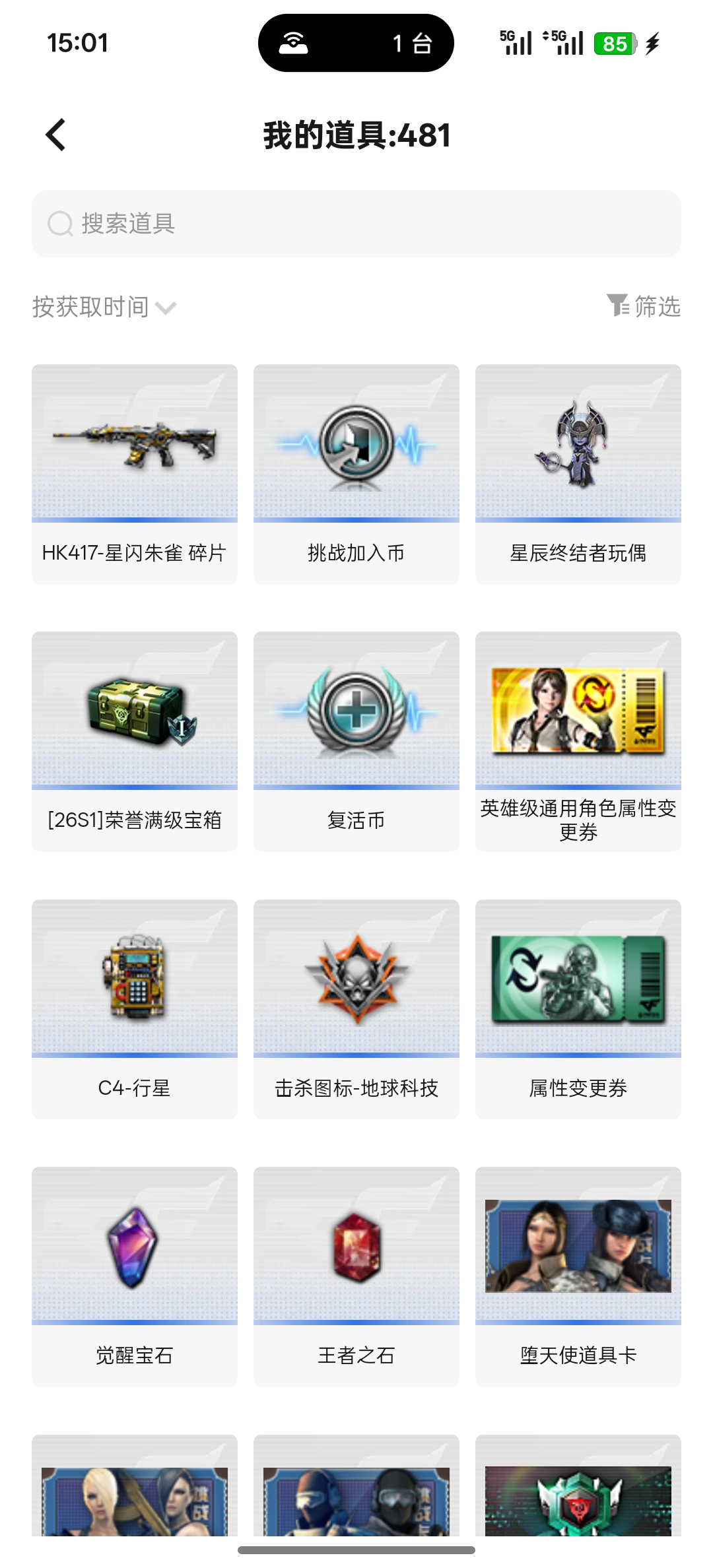
Task: View the 星辰终结者玩偶 item
Action: click(578, 473)
